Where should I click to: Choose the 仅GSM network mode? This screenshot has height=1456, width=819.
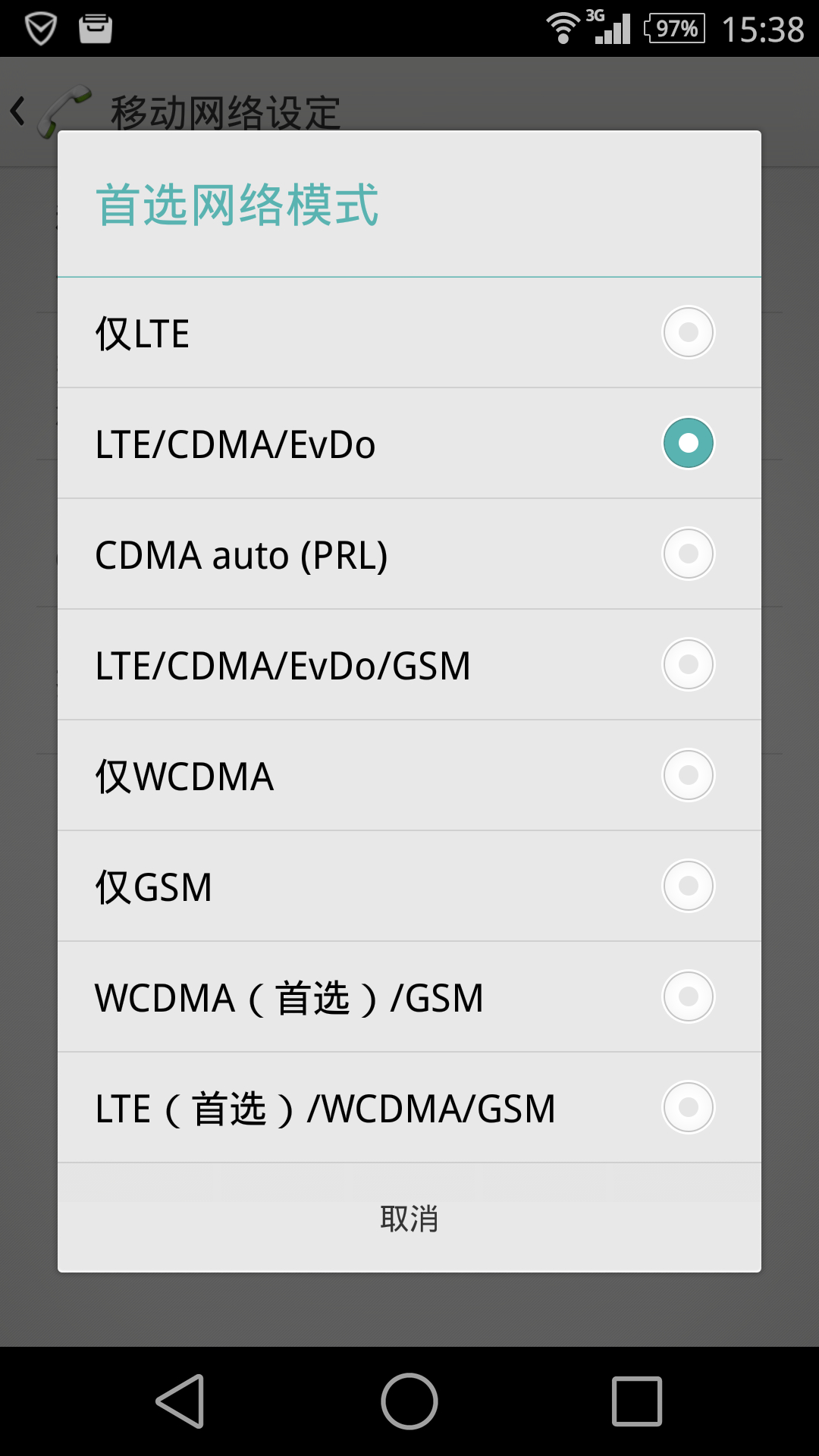(409, 886)
